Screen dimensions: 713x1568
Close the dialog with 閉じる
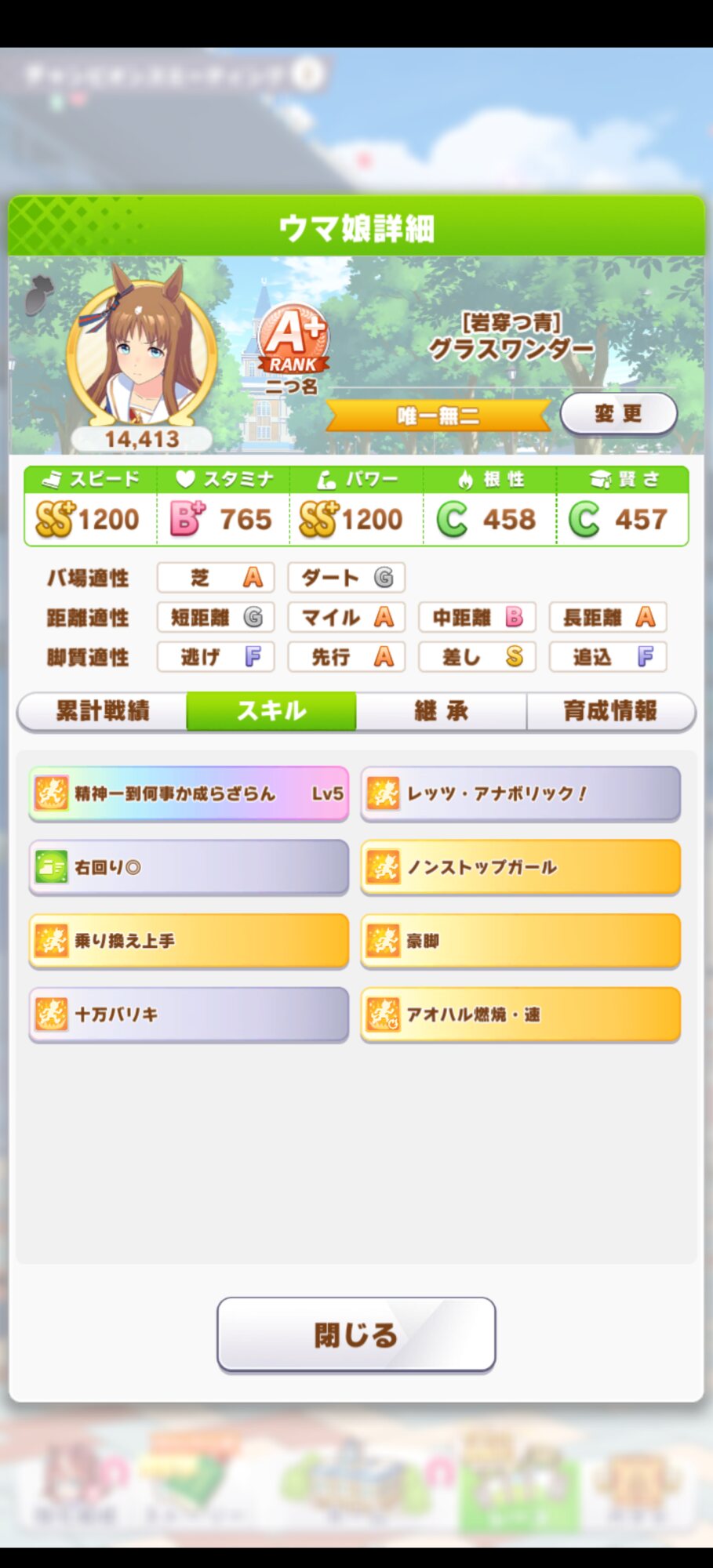pos(356,1334)
